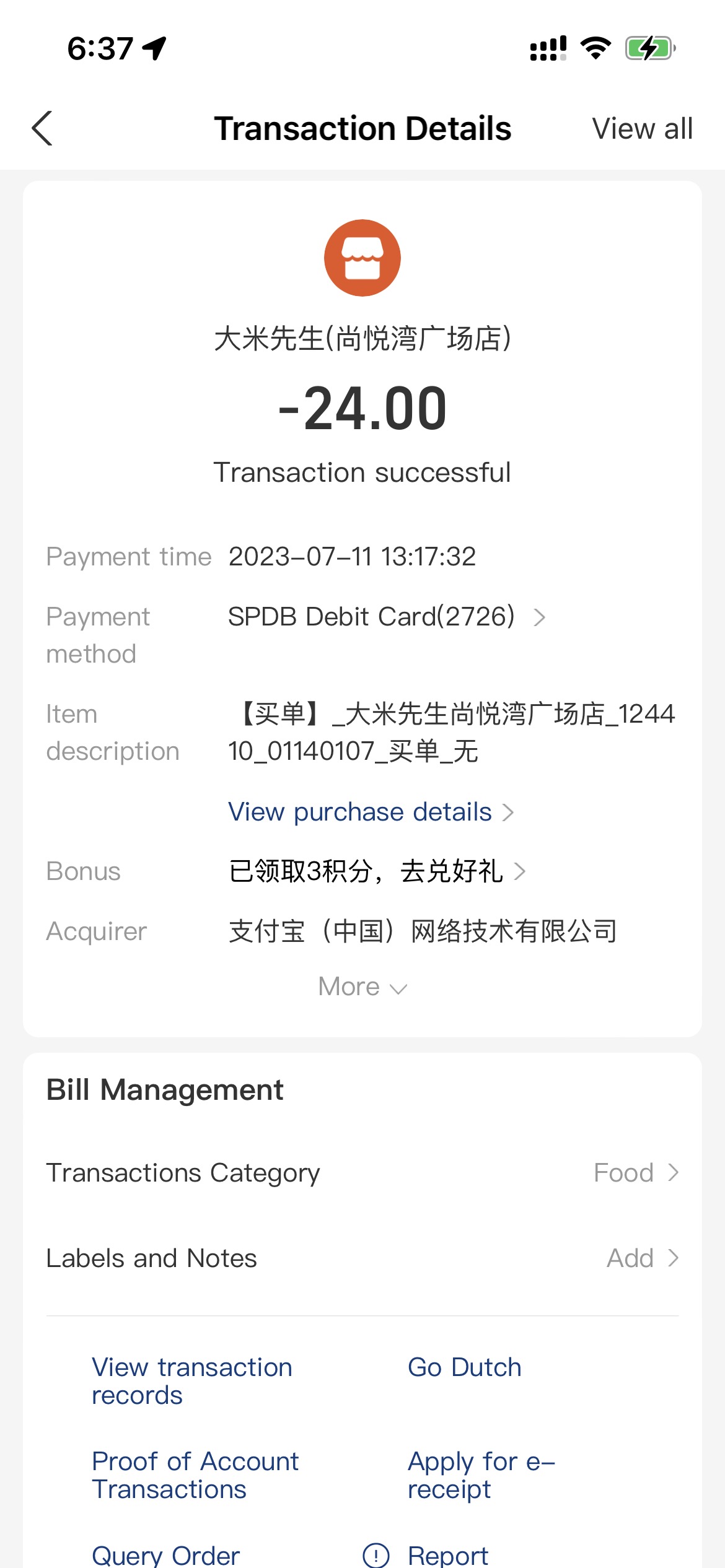Go back using the top-left arrow
The image size is (725, 1568).
pos(42,129)
